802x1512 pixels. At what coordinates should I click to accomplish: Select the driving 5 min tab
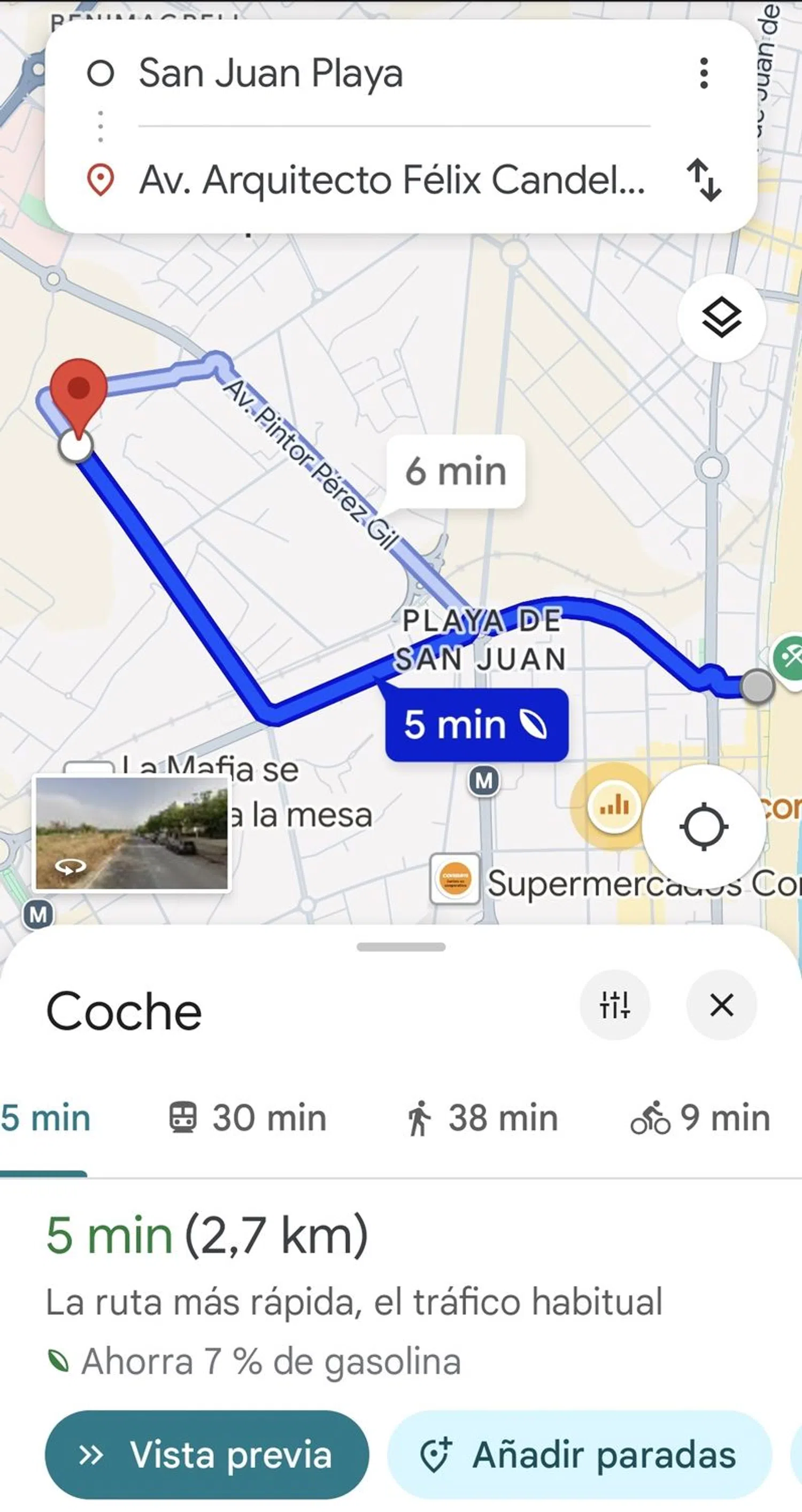[x=44, y=1118]
